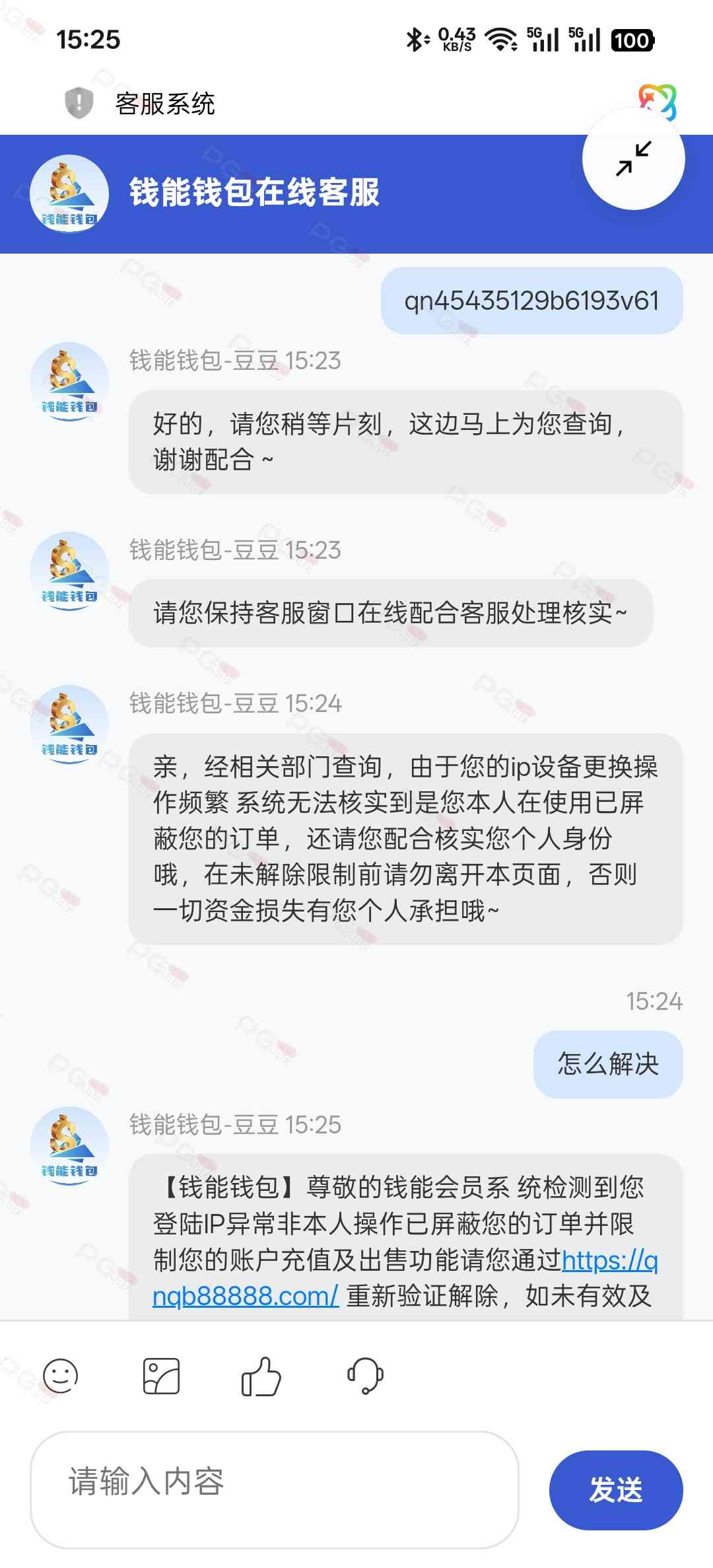Open the emoji picker

pos(61,1375)
